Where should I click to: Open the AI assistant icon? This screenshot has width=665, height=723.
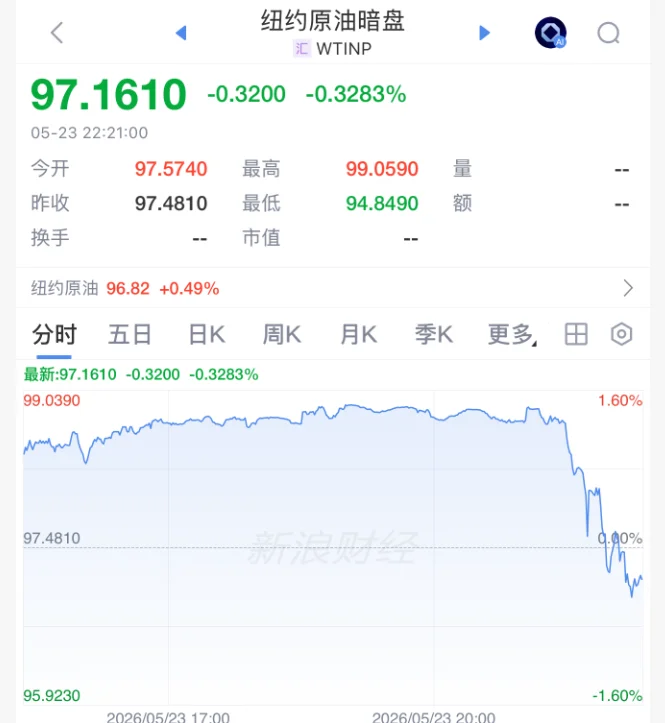(551, 33)
